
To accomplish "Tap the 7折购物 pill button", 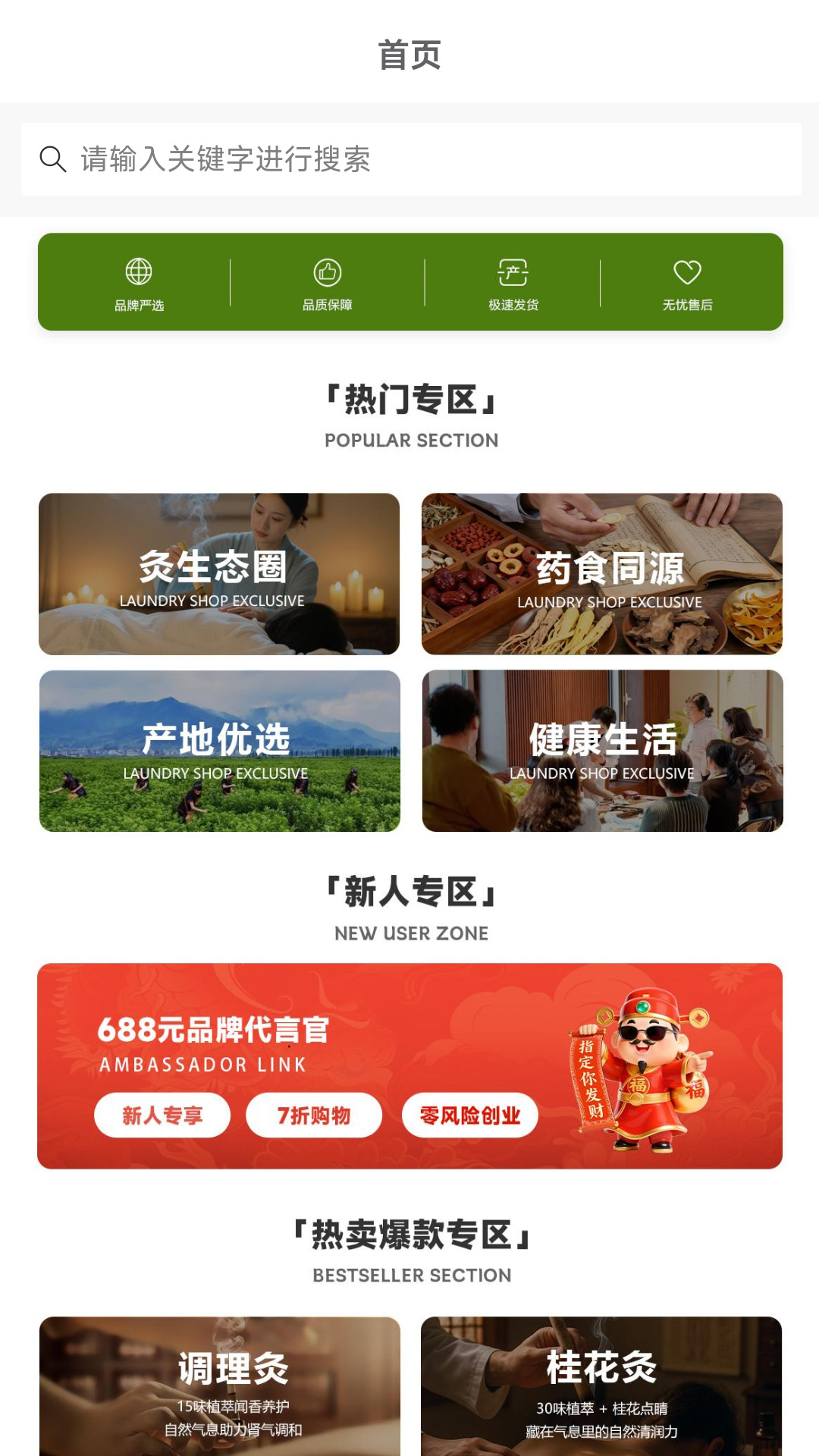I will coord(313,1115).
